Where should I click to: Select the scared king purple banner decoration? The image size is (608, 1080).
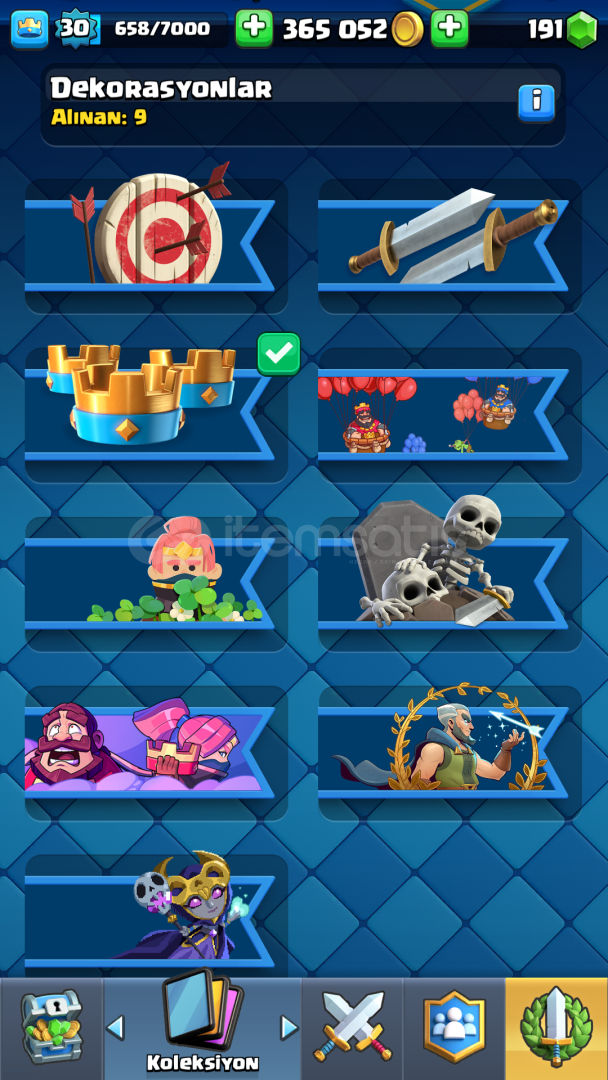click(156, 752)
